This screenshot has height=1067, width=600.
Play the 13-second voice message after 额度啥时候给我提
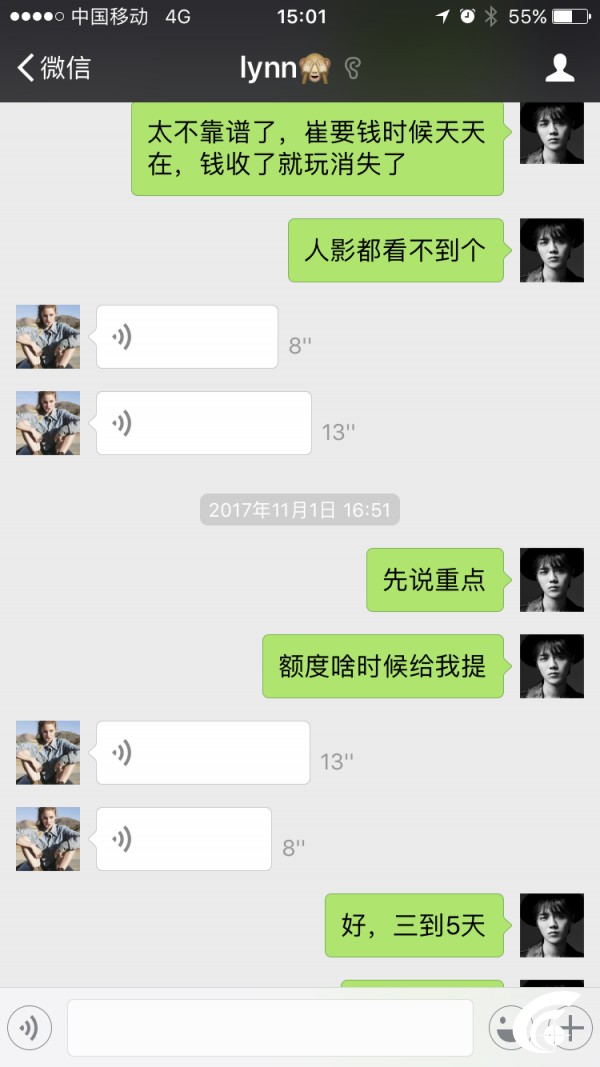[203, 753]
